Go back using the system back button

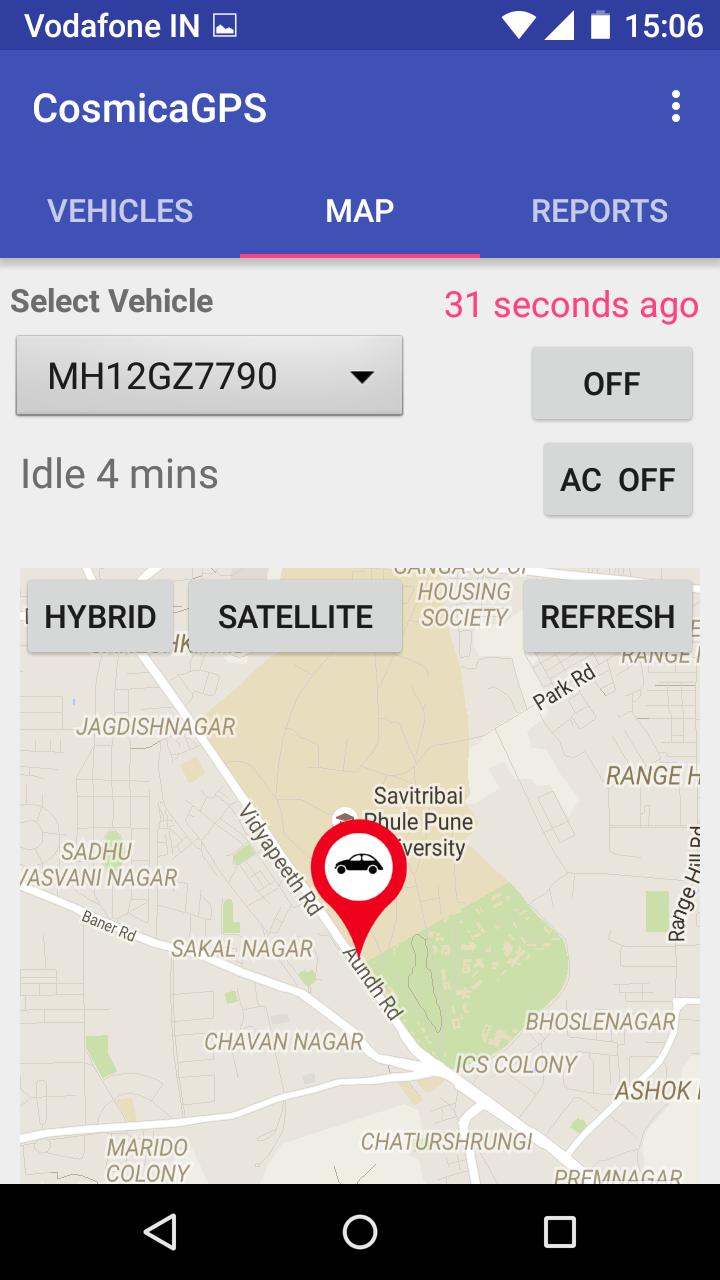click(x=160, y=1232)
